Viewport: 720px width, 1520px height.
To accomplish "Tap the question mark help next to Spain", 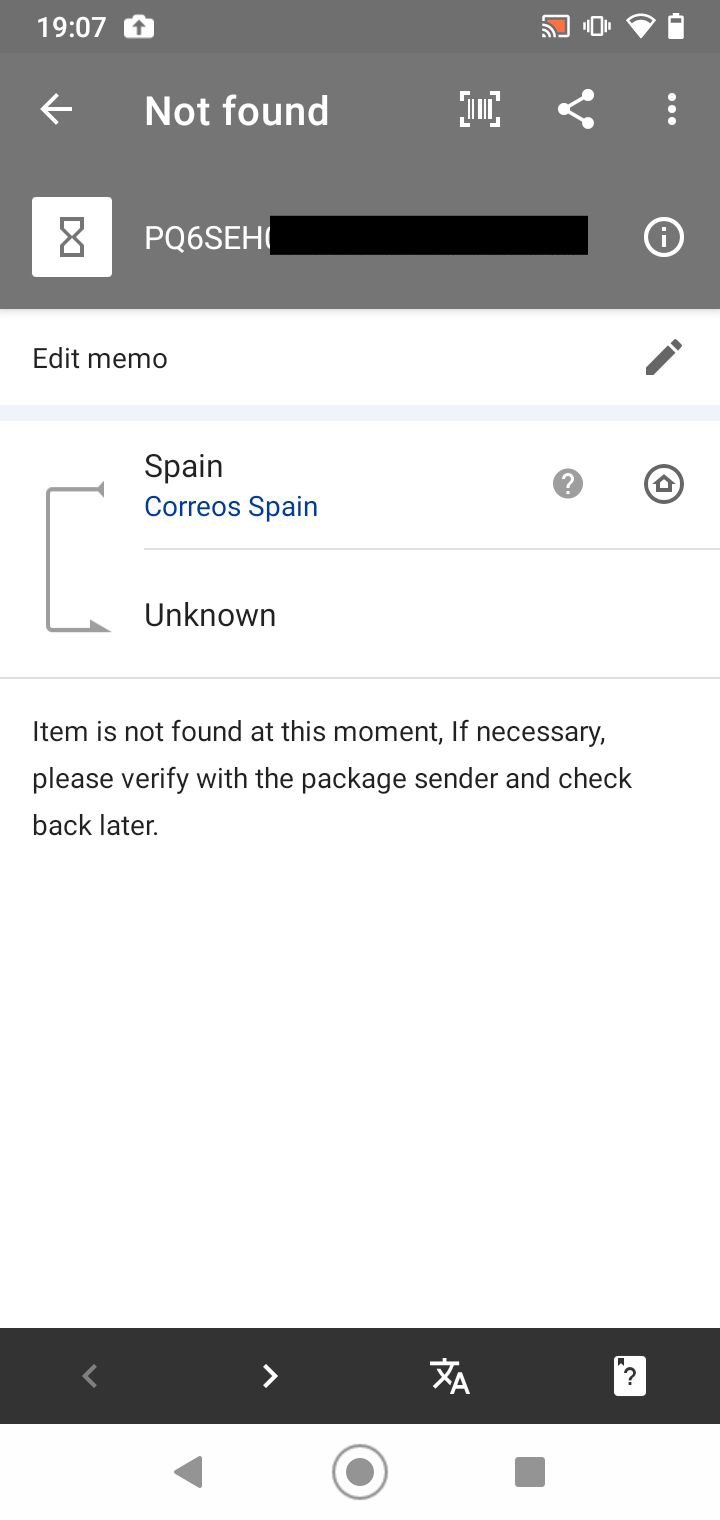I will point(568,484).
